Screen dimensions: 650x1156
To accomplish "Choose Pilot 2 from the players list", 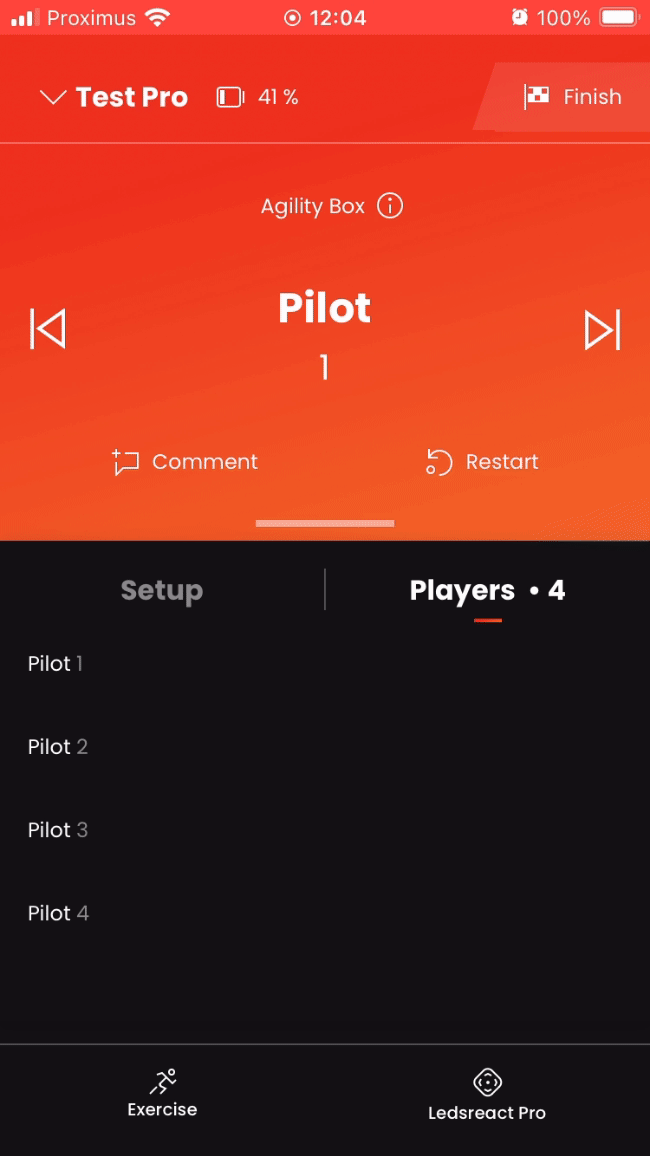I will (x=58, y=747).
